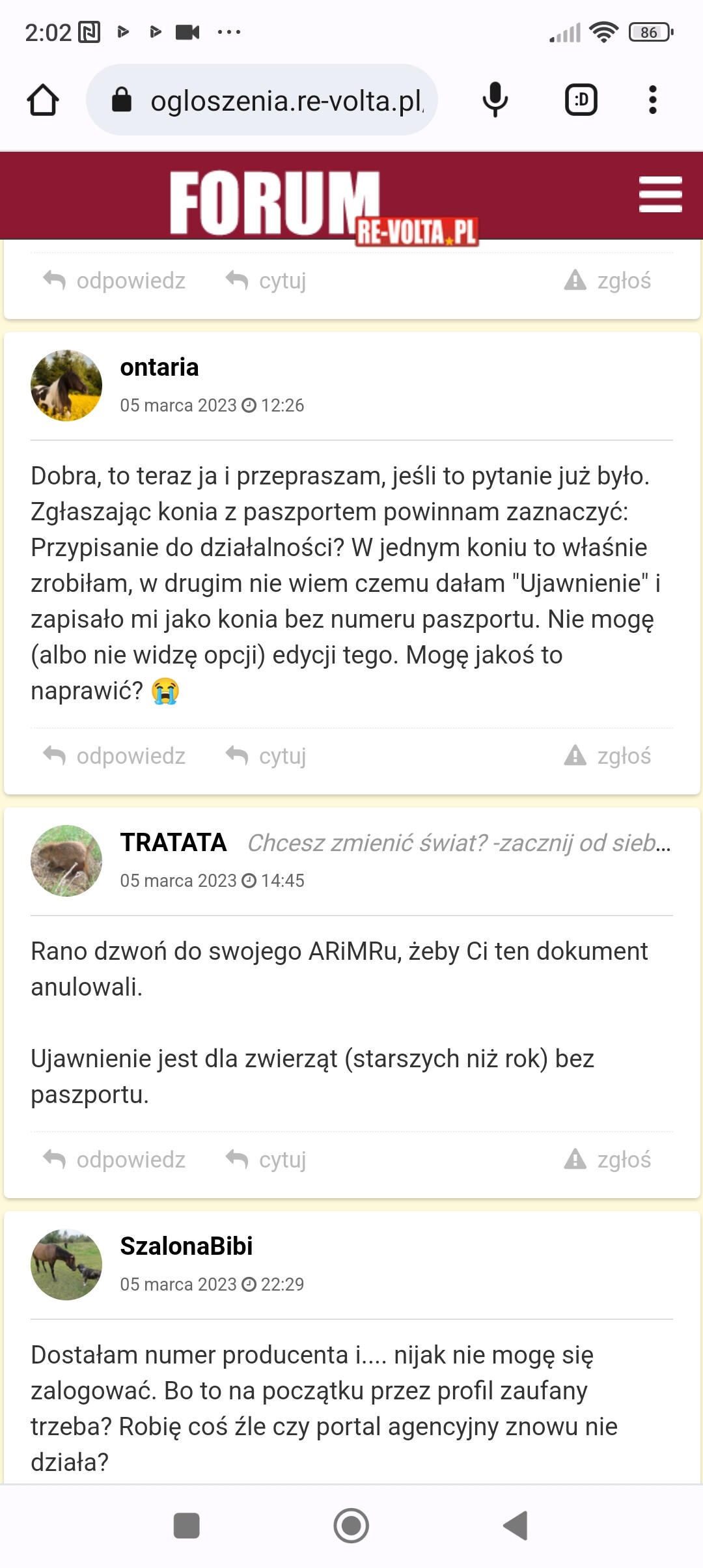This screenshot has width=703, height=1568.
Task: Go back with the system back button
Action: click(x=516, y=1525)
